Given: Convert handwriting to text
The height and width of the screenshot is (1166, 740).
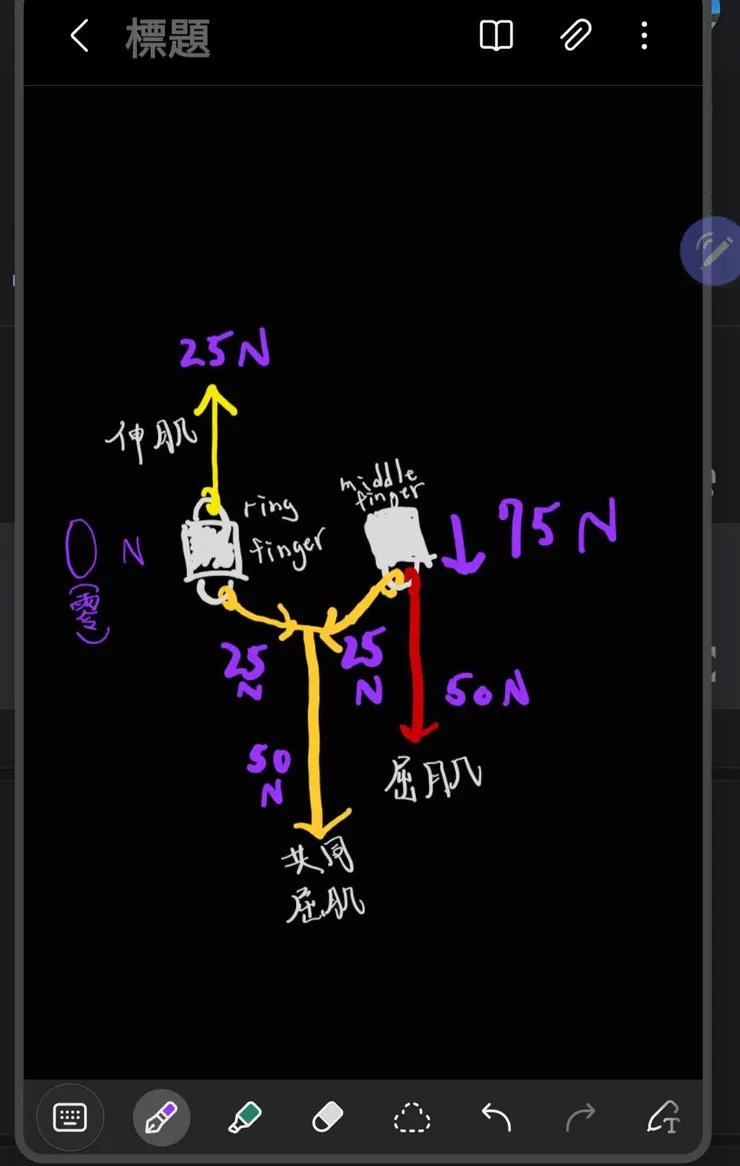Looking at the screenshot, I should 664,1117.
